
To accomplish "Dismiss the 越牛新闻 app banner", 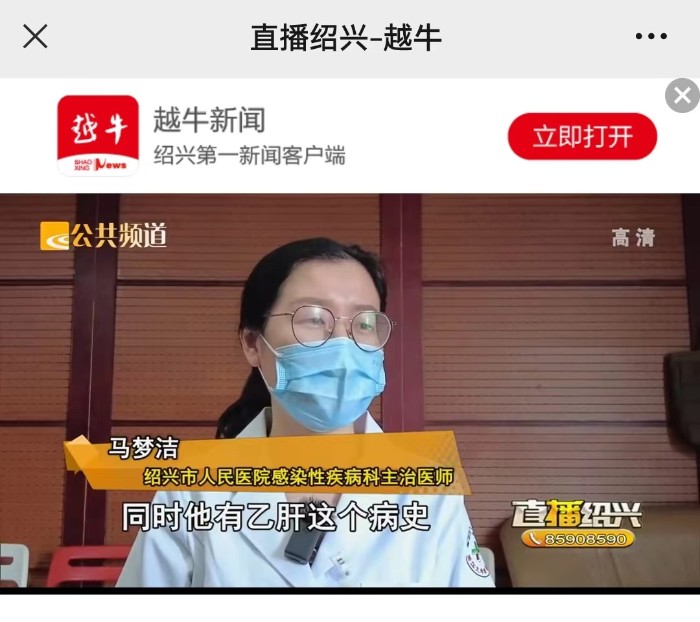I will tap(682, 96).
